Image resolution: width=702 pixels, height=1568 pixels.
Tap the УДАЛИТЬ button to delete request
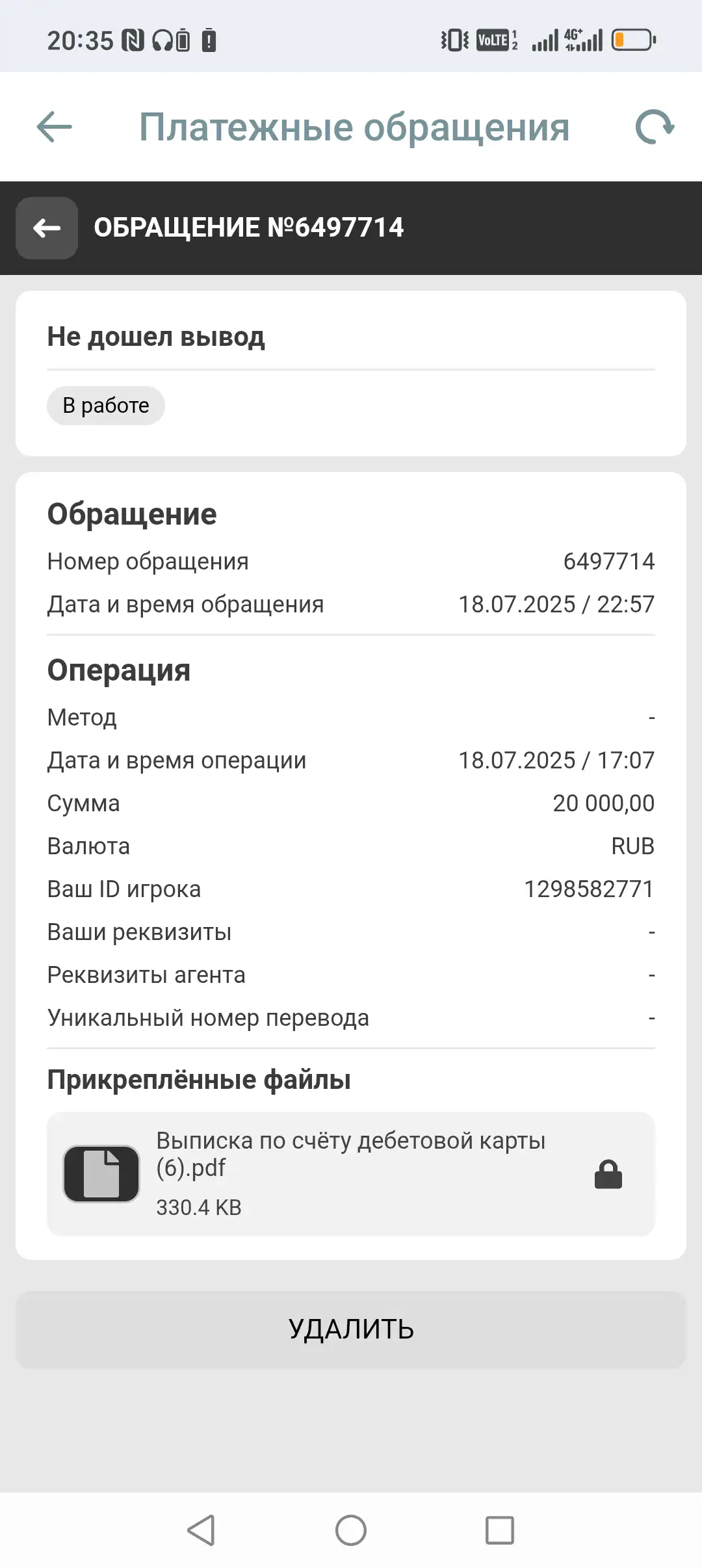coord(351,1329)
